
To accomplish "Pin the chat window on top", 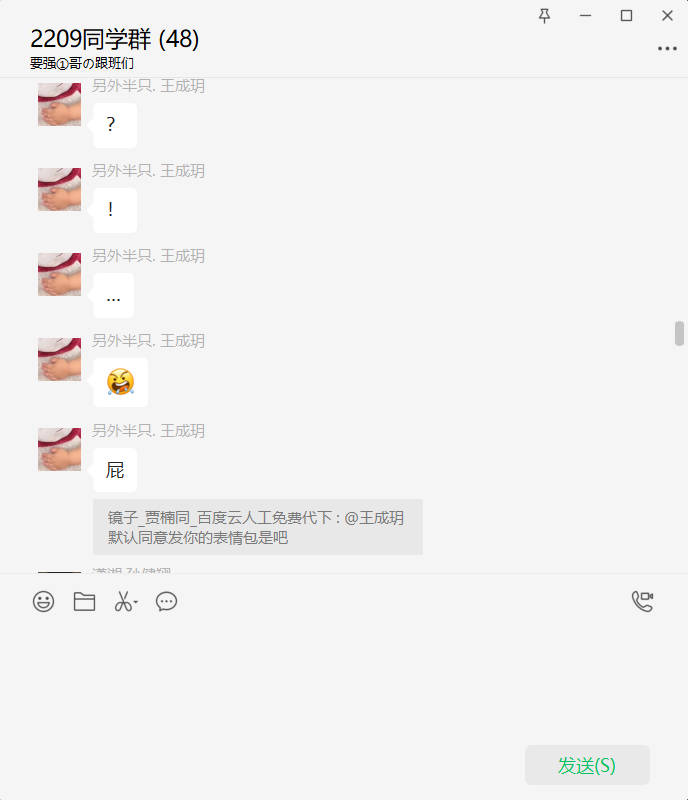I will 544,15.
